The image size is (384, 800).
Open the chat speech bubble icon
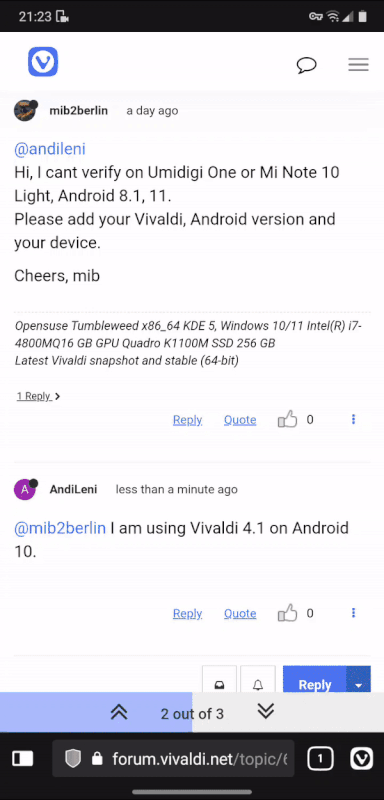306,65
